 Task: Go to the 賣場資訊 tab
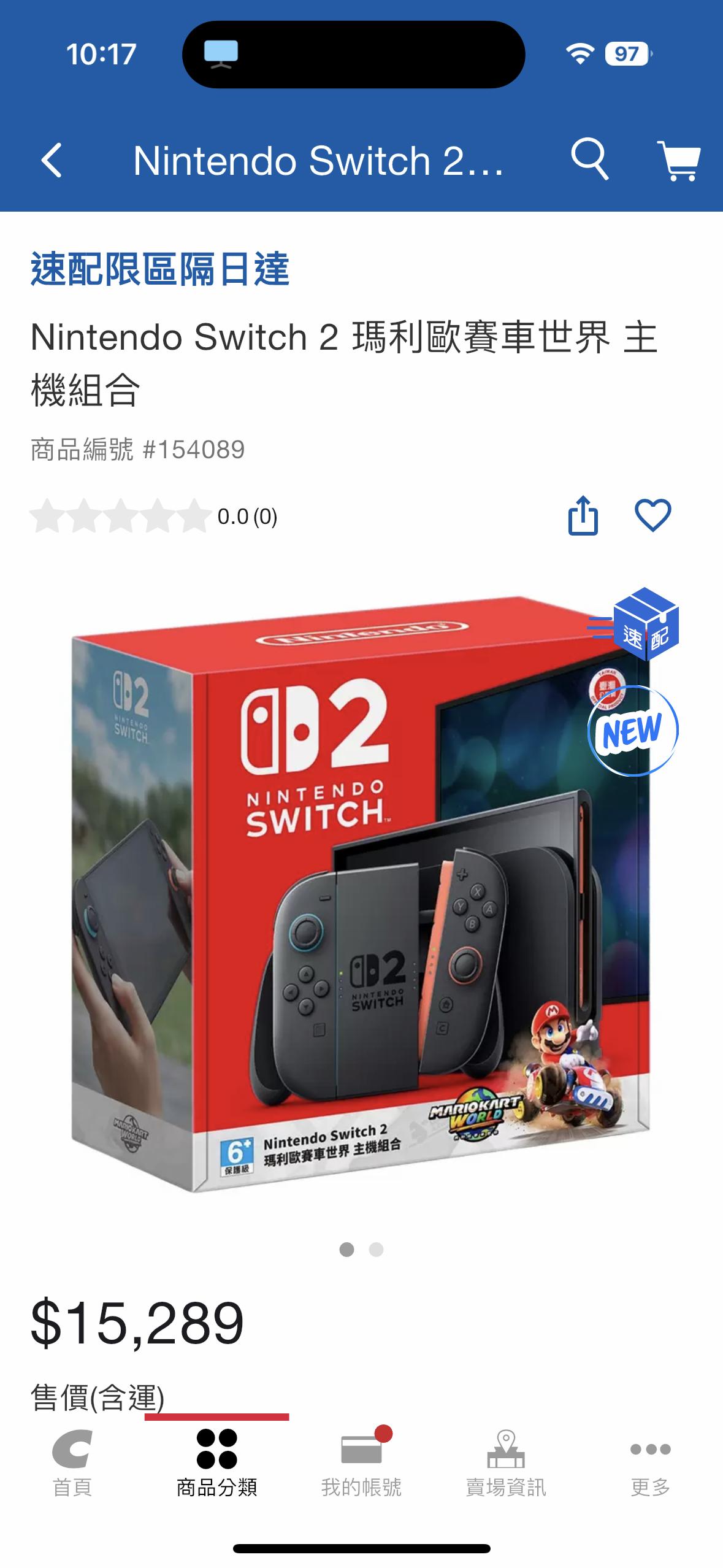coord(506,1463)
